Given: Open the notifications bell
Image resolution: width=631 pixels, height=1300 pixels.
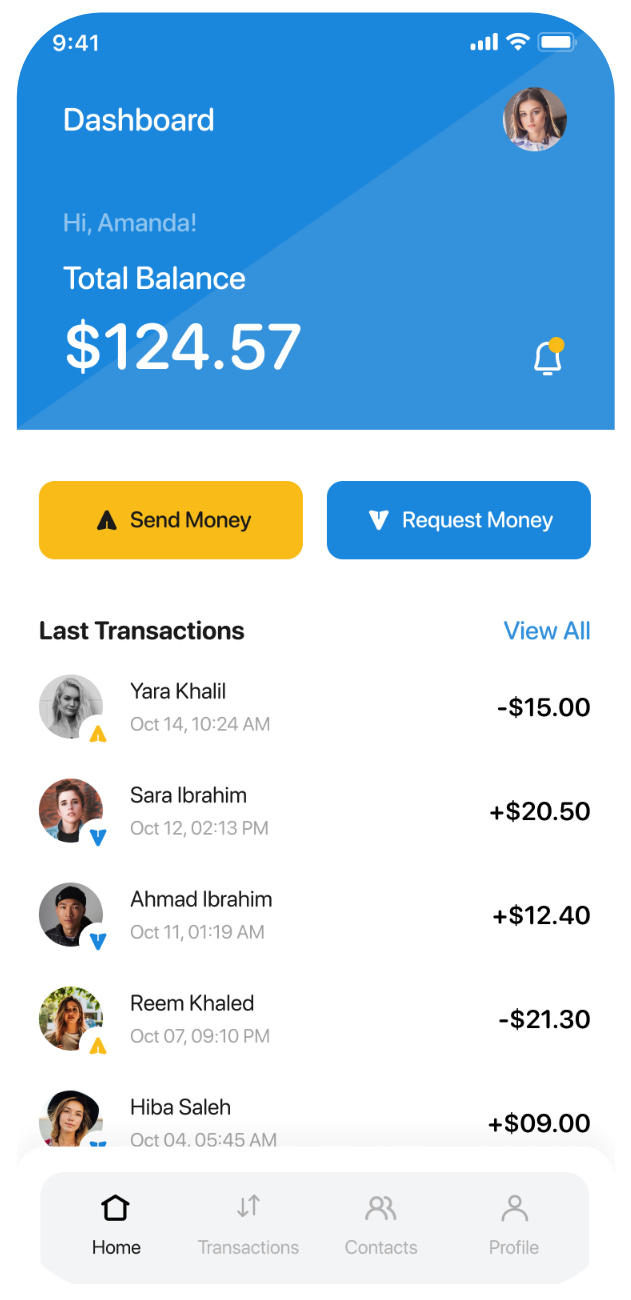Looking at the screenshot, I should (547, 358).
